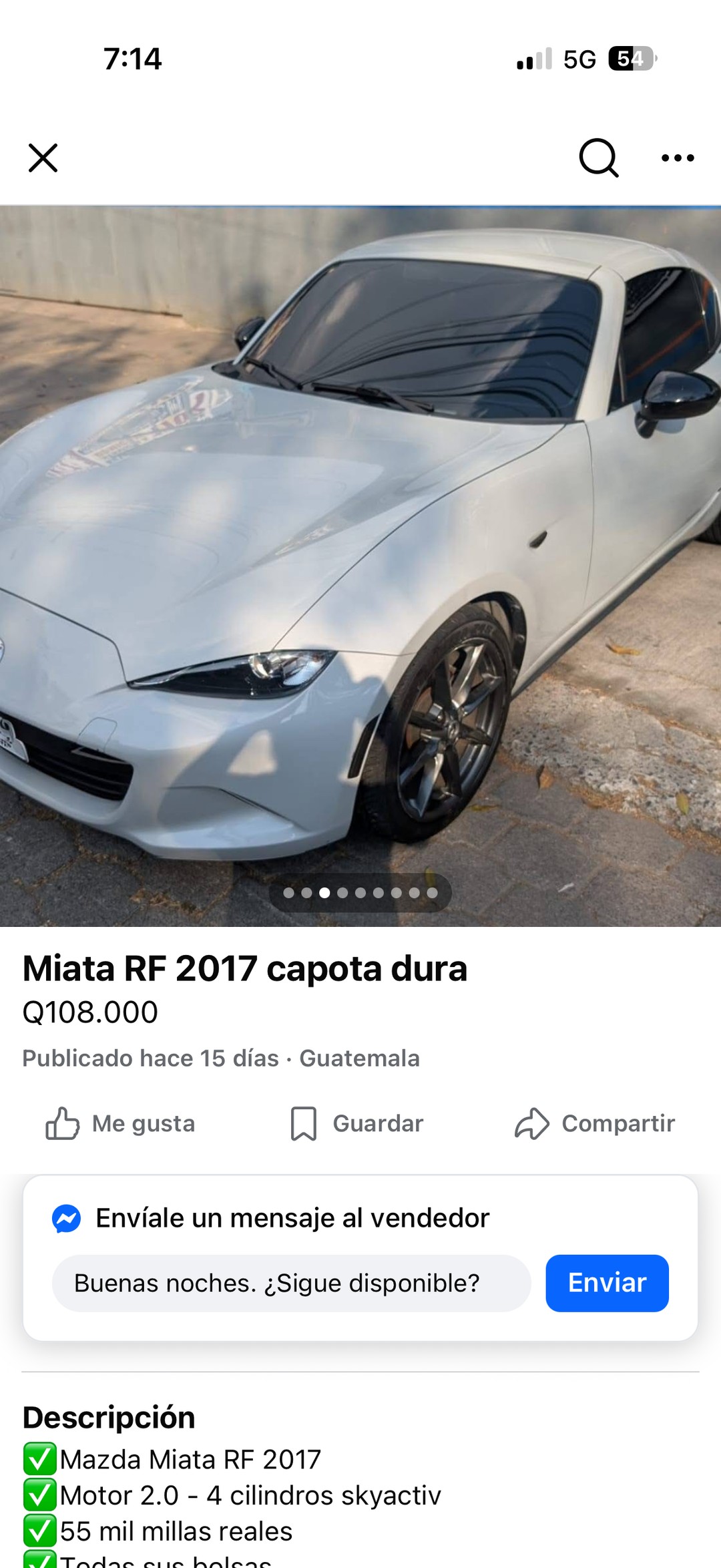This screenshot has height=1568, width=721.
Task: Open the Guatemala location link
Action: (359, 1058)
